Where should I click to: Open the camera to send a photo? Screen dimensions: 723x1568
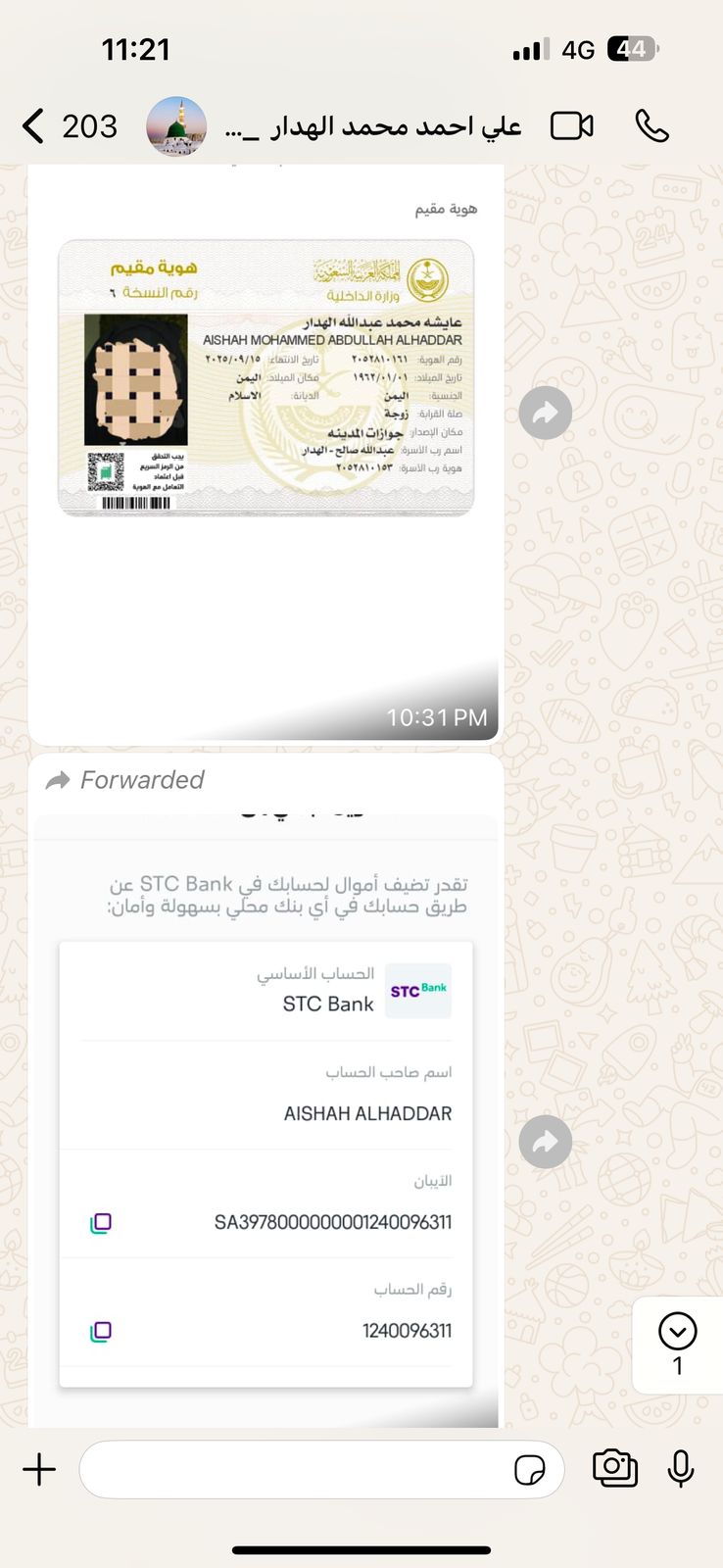pos(615,1468)
